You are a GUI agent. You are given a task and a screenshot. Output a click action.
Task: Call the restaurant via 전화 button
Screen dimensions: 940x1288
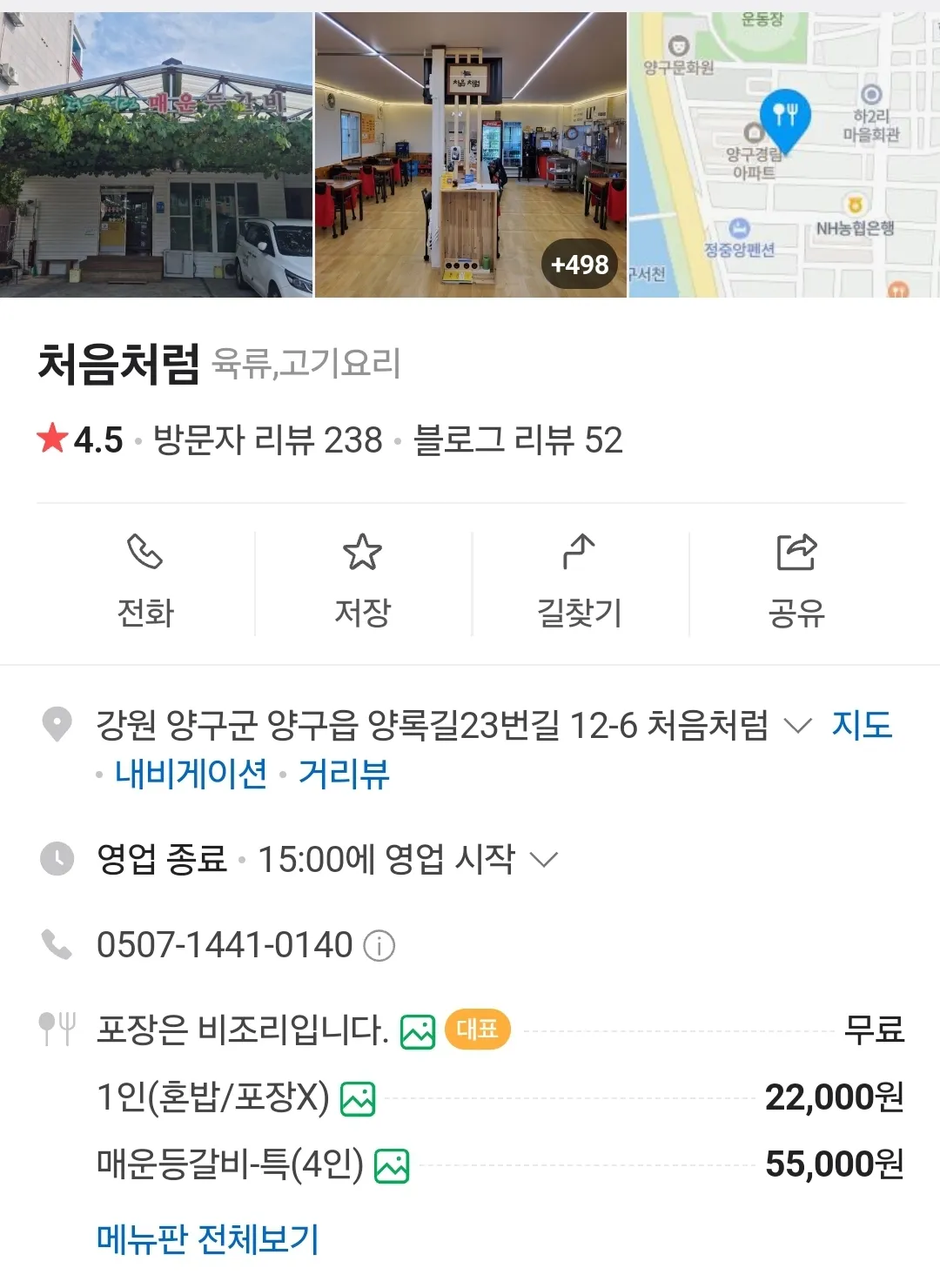[x=145, y=581]
